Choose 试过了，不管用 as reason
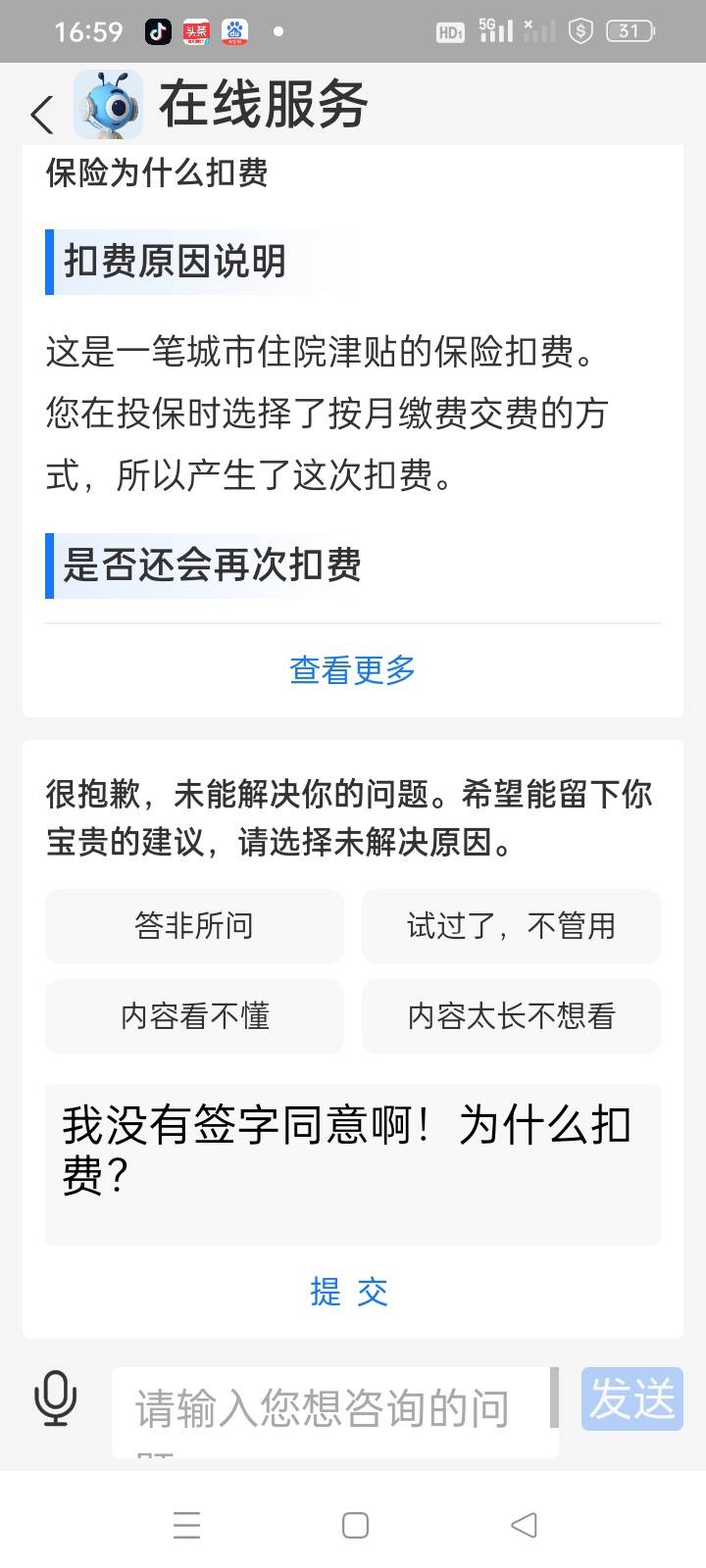Viewport: 706px width, 1568px height. [511, 926]
